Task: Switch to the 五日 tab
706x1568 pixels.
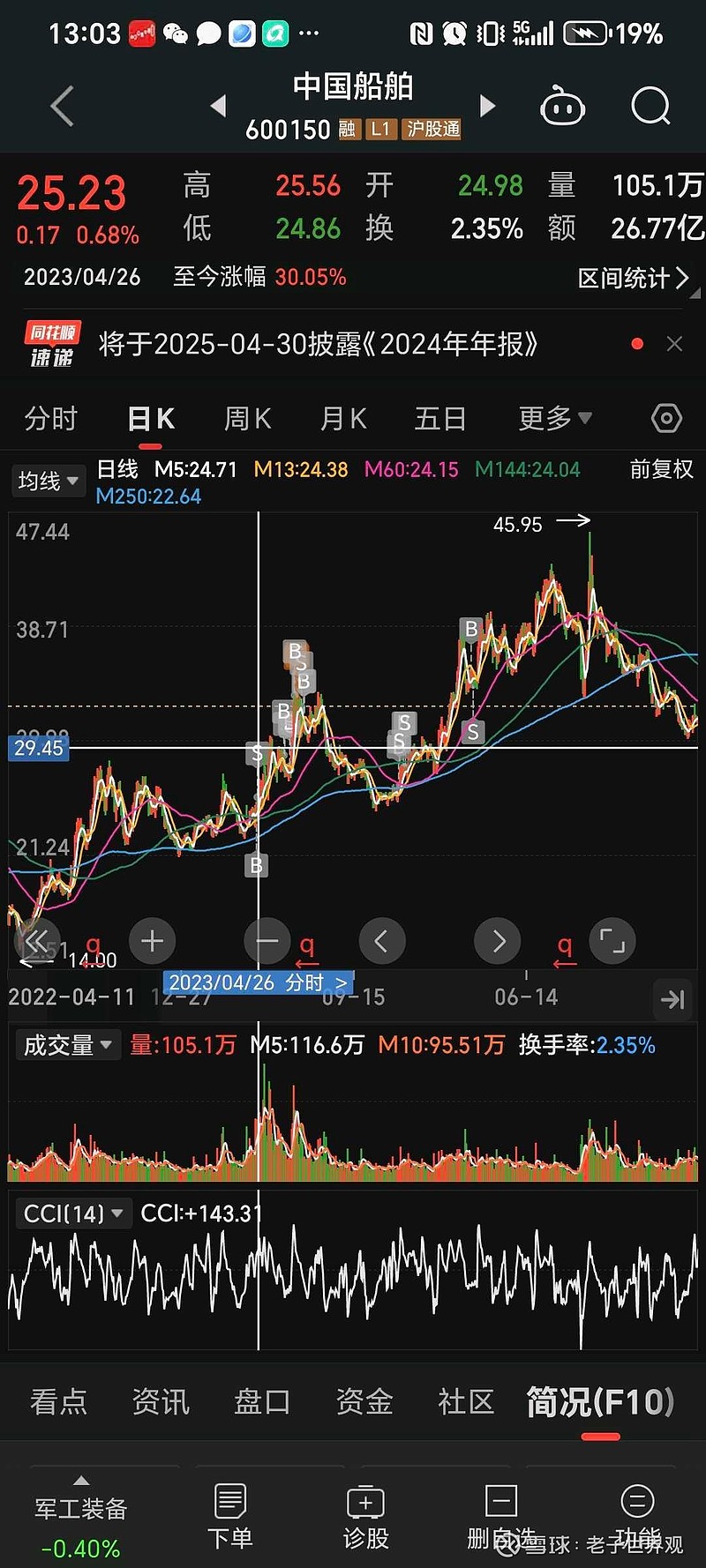Action: coord(440,418)
